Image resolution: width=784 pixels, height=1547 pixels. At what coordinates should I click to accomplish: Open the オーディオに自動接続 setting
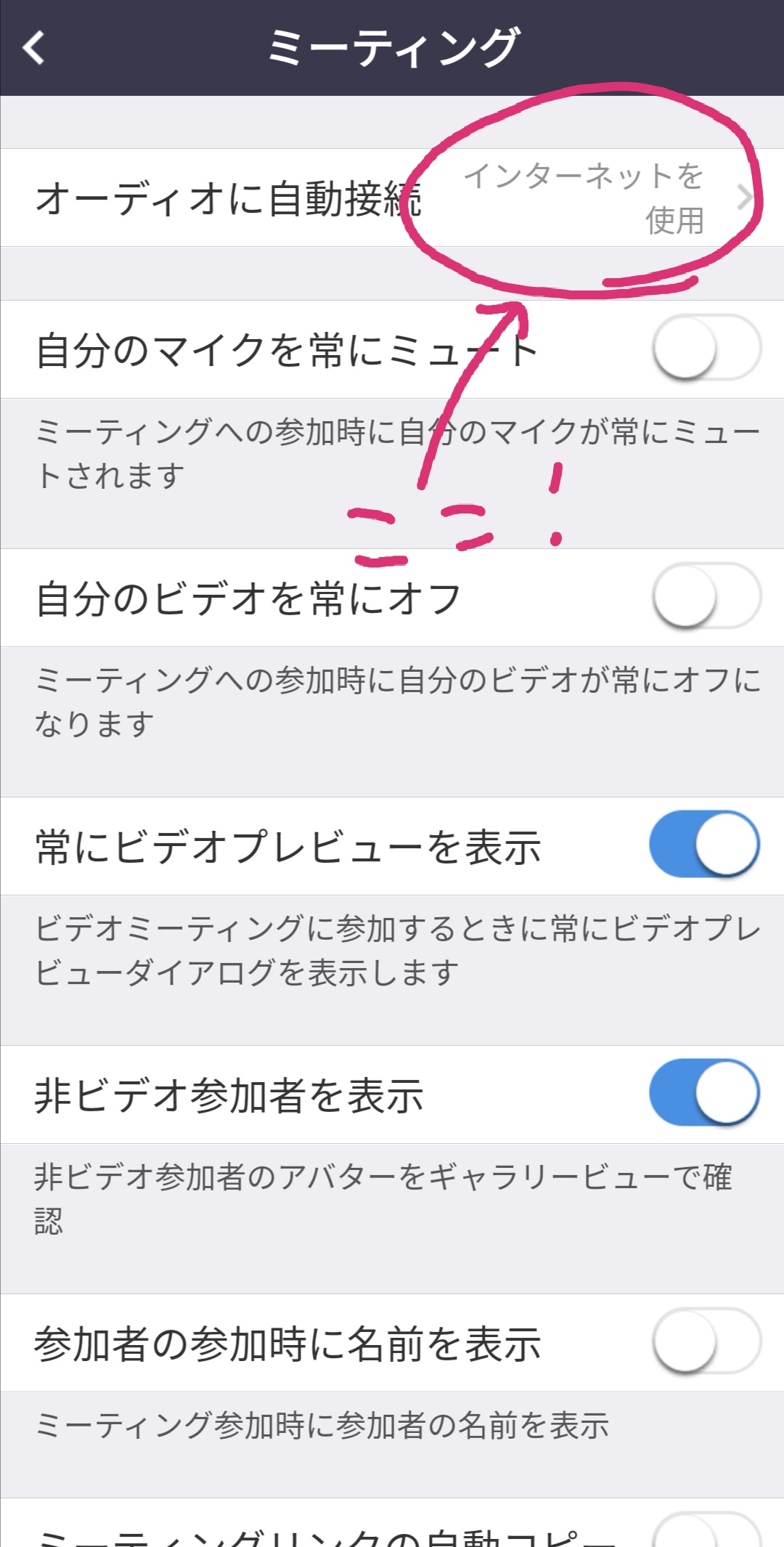tap(392, 198)
